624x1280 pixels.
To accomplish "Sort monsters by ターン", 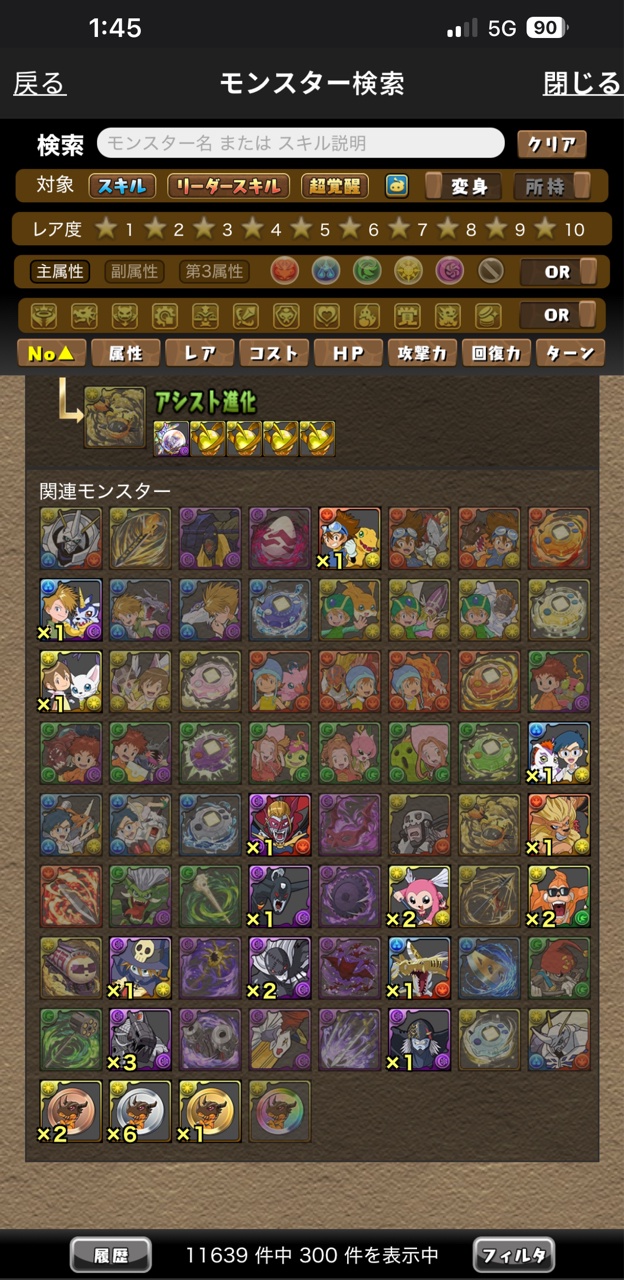I will click(571, 352).
